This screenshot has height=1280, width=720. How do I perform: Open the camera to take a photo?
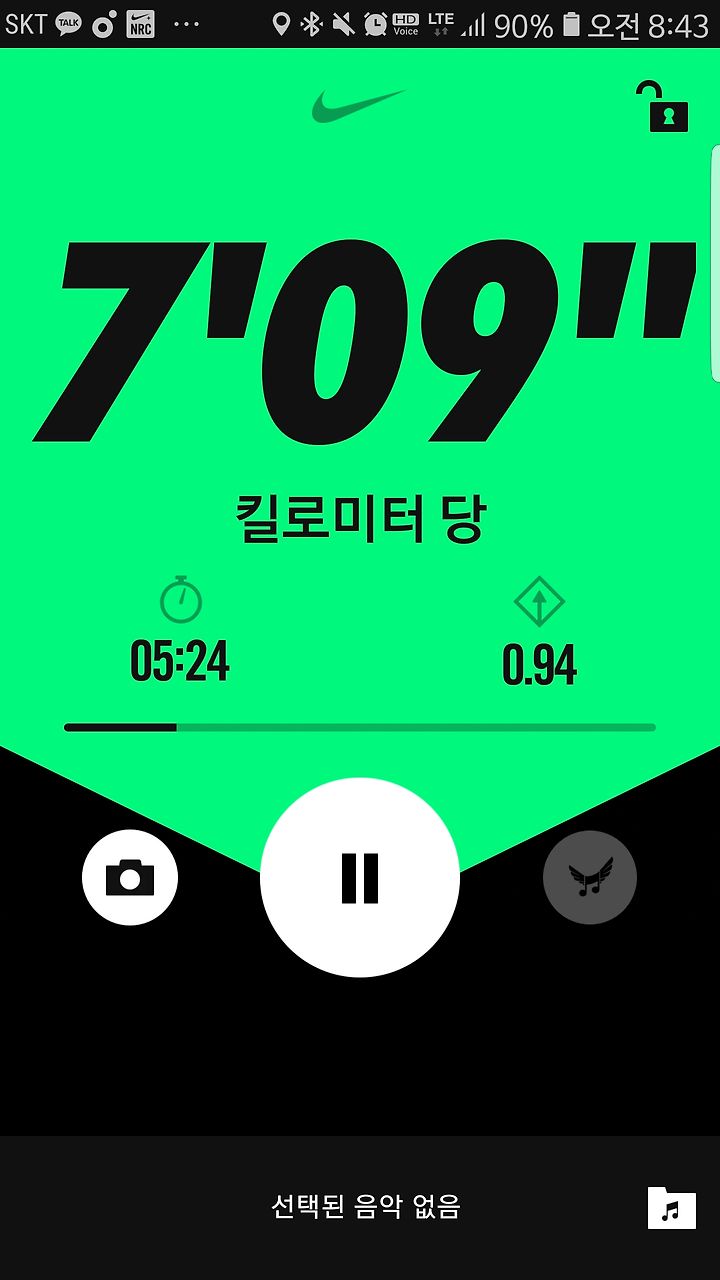tap(130, 879)
